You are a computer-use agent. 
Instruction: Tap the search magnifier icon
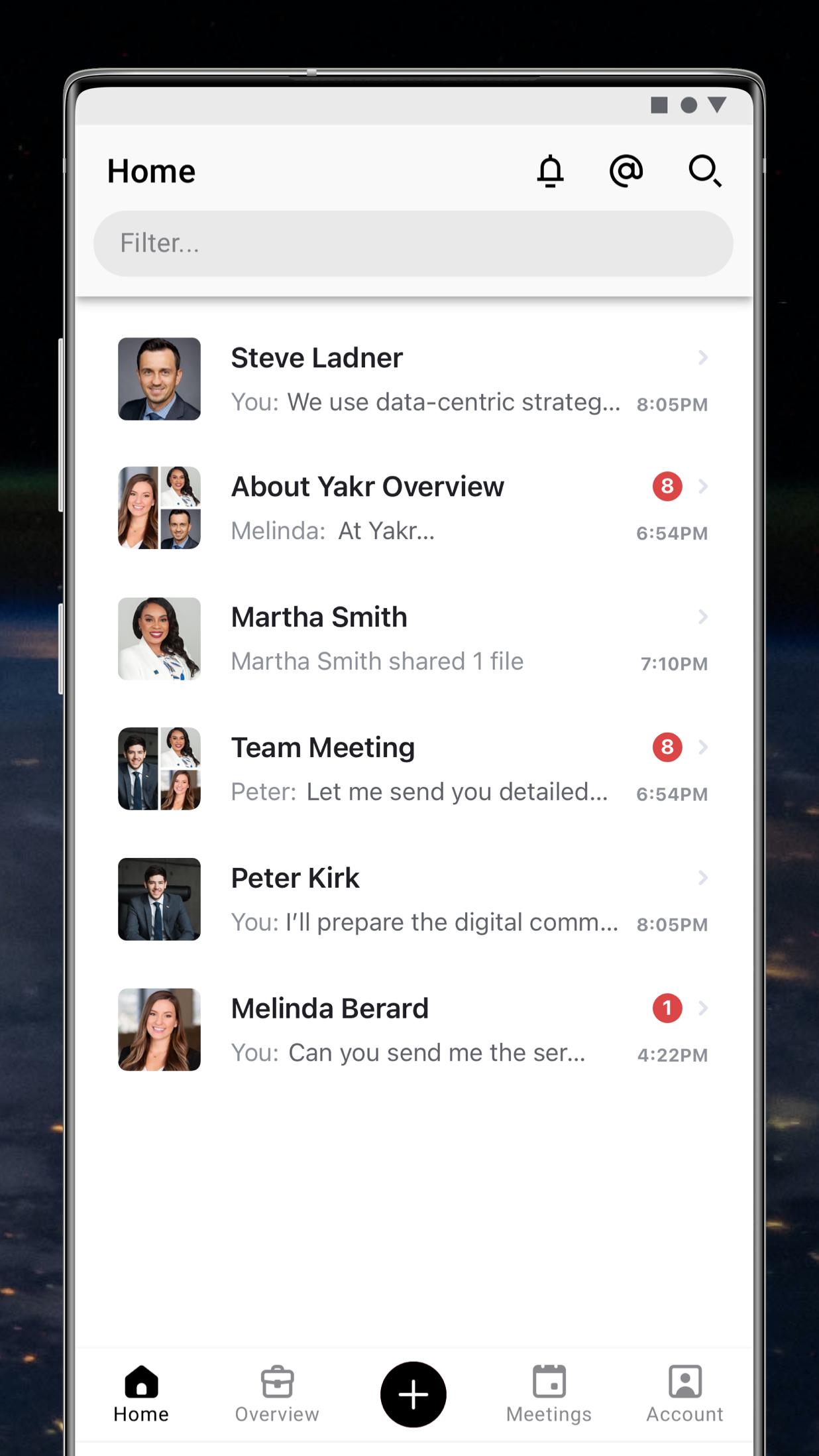(x=705, y=171)
